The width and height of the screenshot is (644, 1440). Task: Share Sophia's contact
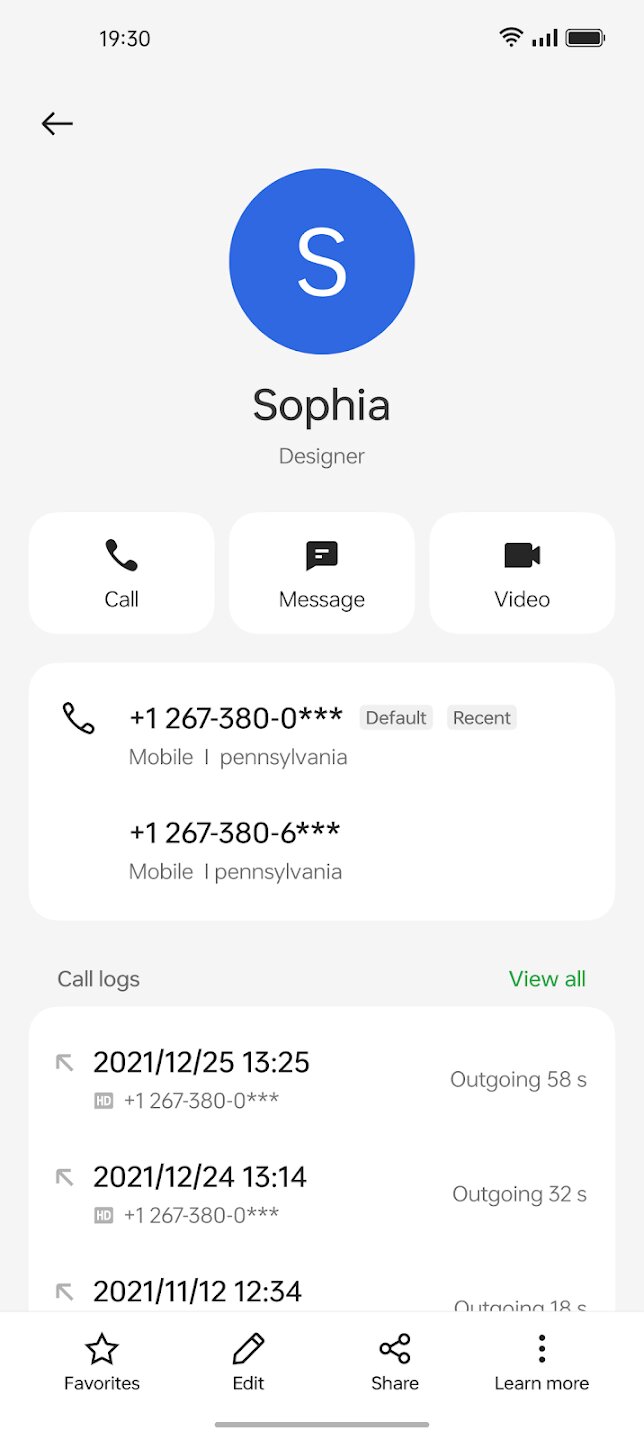tap(395, 1362)
